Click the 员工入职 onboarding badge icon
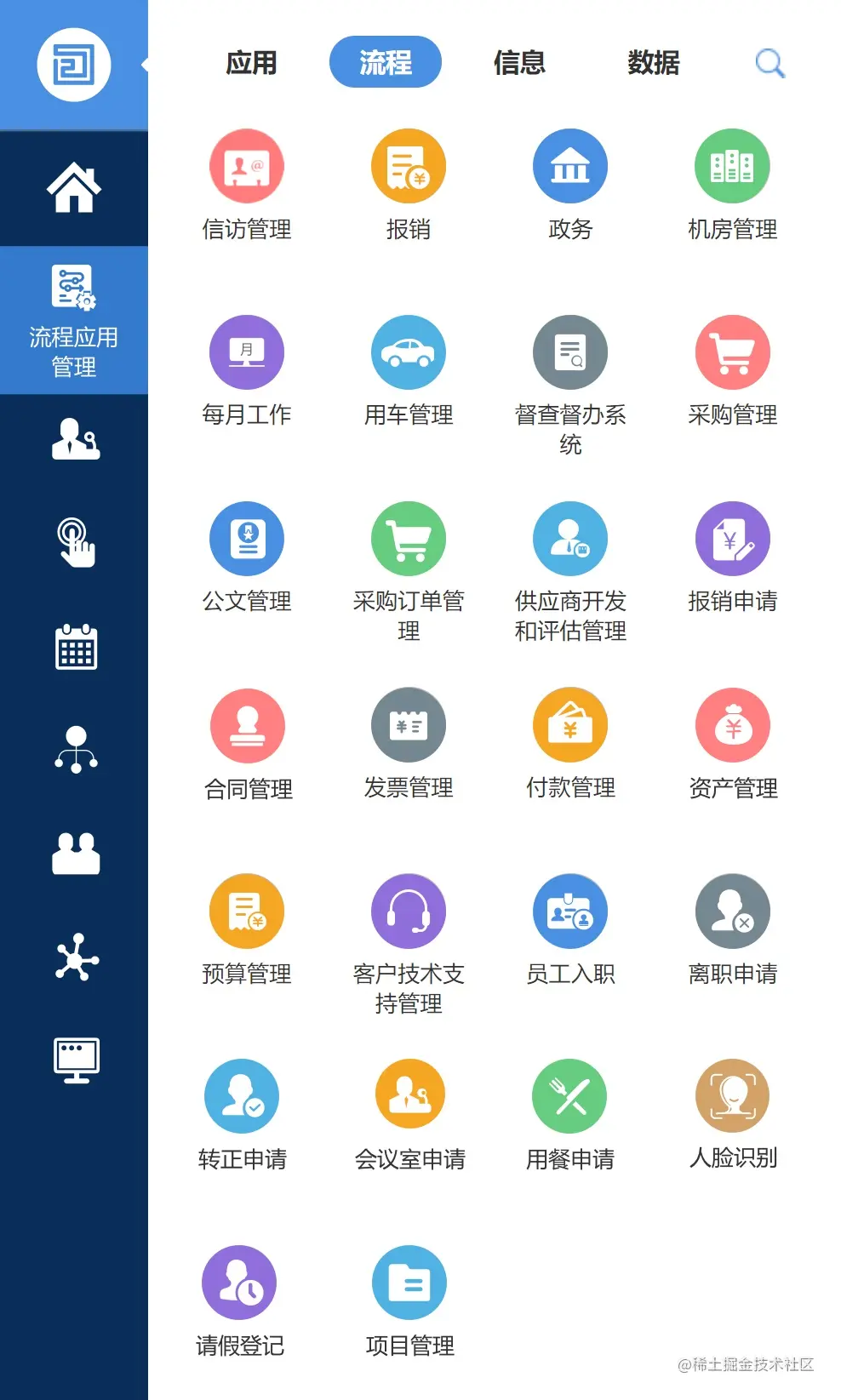This screenshot has width=841, height=1400. click(570, 910)
